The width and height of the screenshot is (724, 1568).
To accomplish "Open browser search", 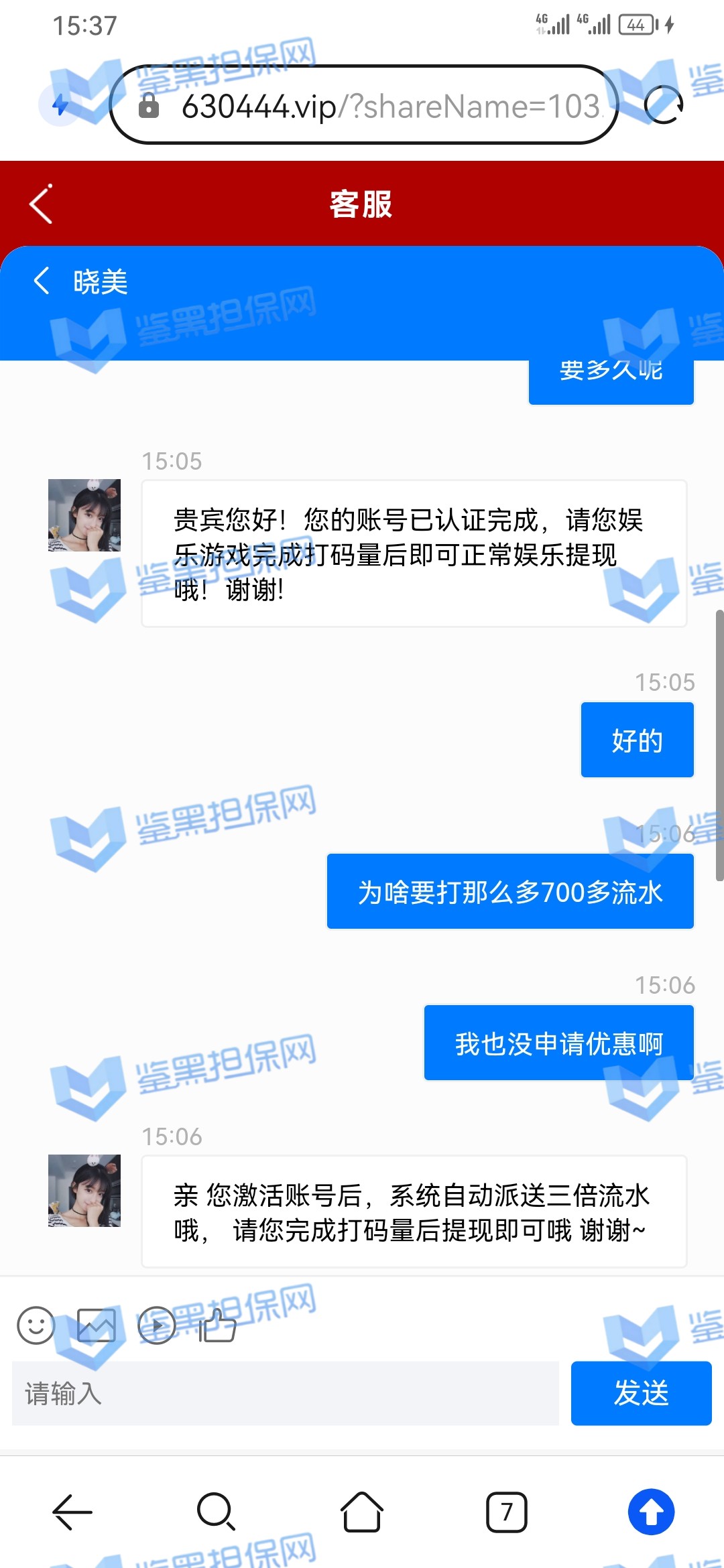I will pos(216,1512).
